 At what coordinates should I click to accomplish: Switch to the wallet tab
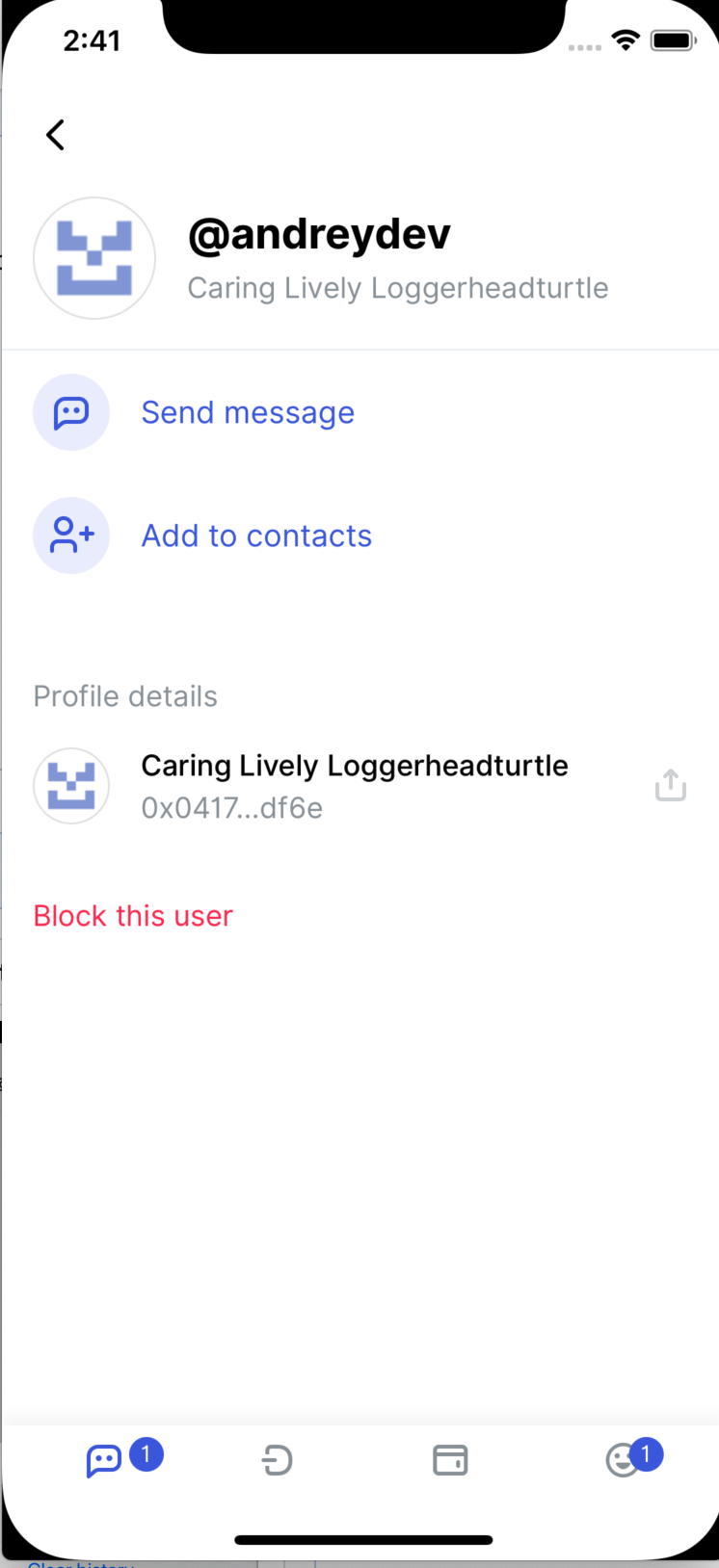pos(450,1460)
